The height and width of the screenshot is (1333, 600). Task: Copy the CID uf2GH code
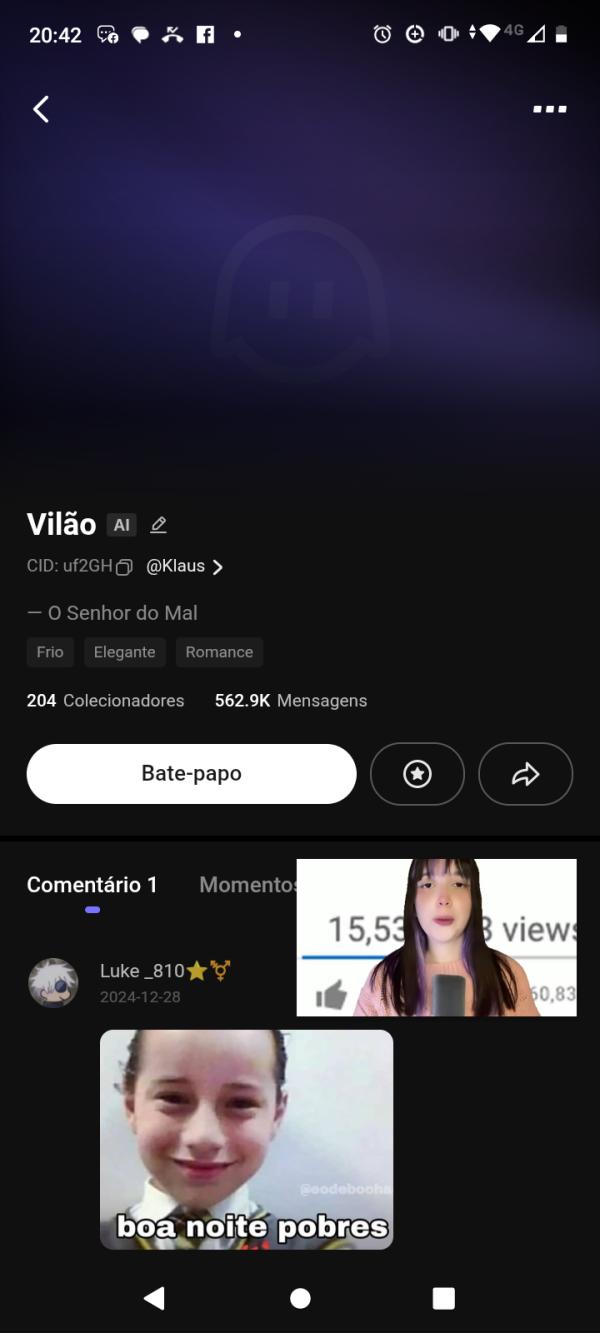coord(124,567)
